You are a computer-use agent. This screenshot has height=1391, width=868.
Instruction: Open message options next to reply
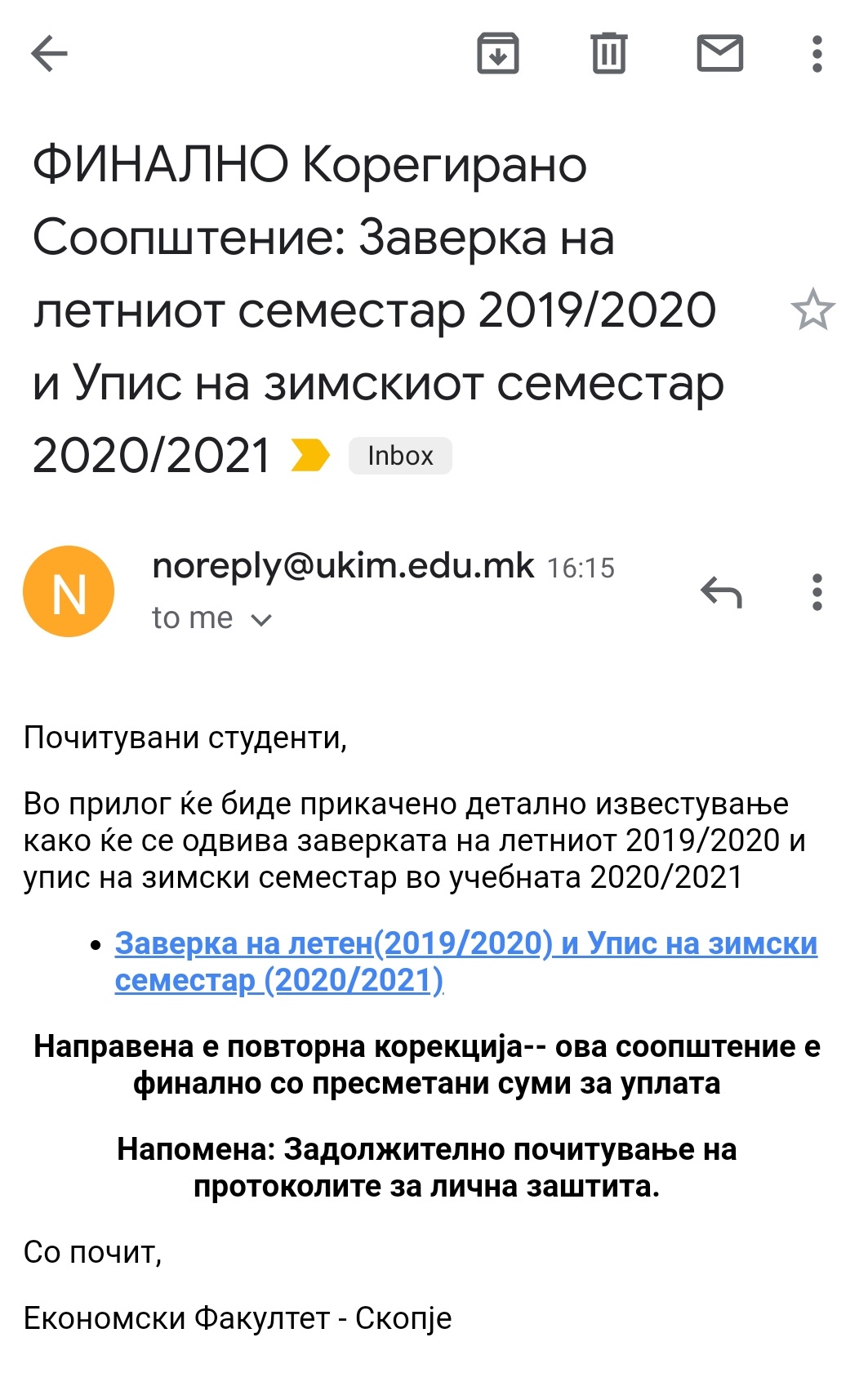point(817,592)
